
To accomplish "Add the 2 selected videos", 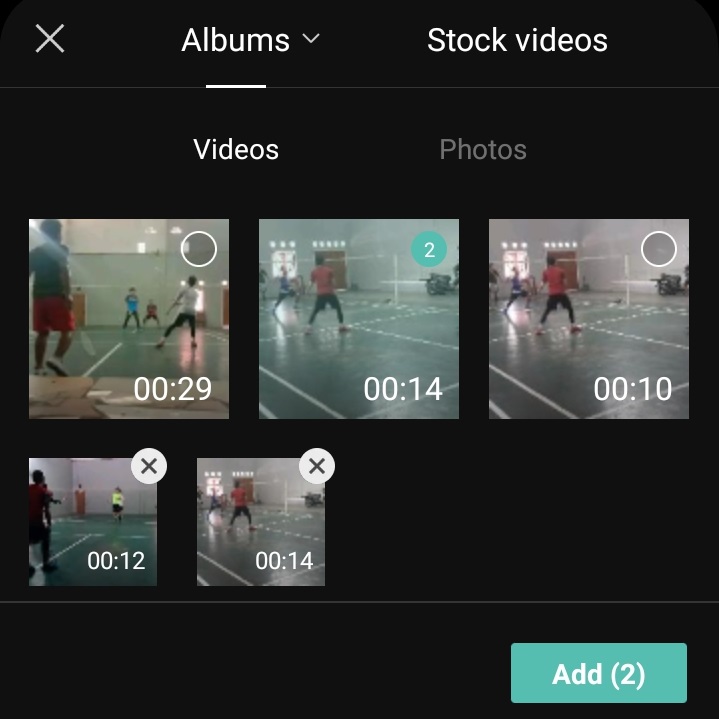I will tap(598, 673).
